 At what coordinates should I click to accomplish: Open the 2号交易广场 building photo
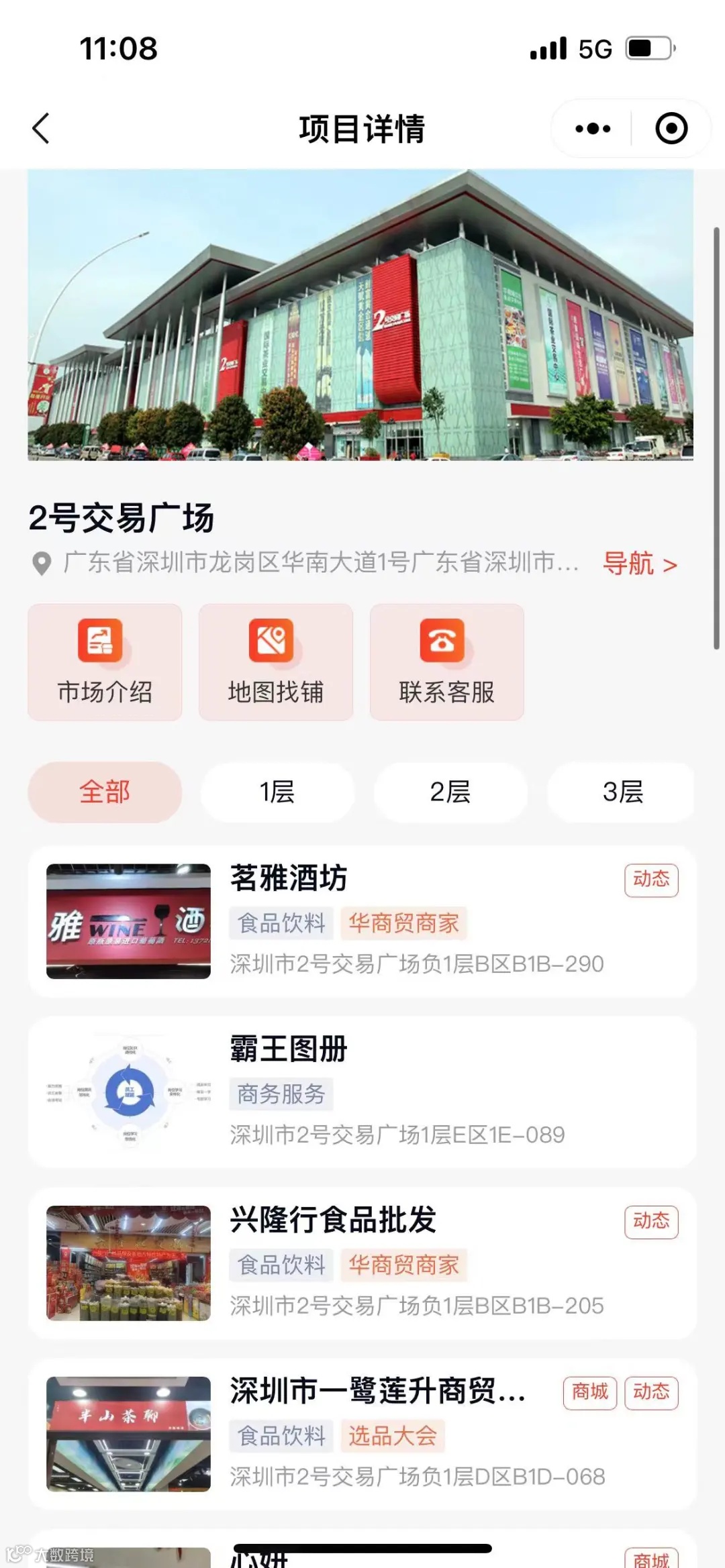pos(360,315)
